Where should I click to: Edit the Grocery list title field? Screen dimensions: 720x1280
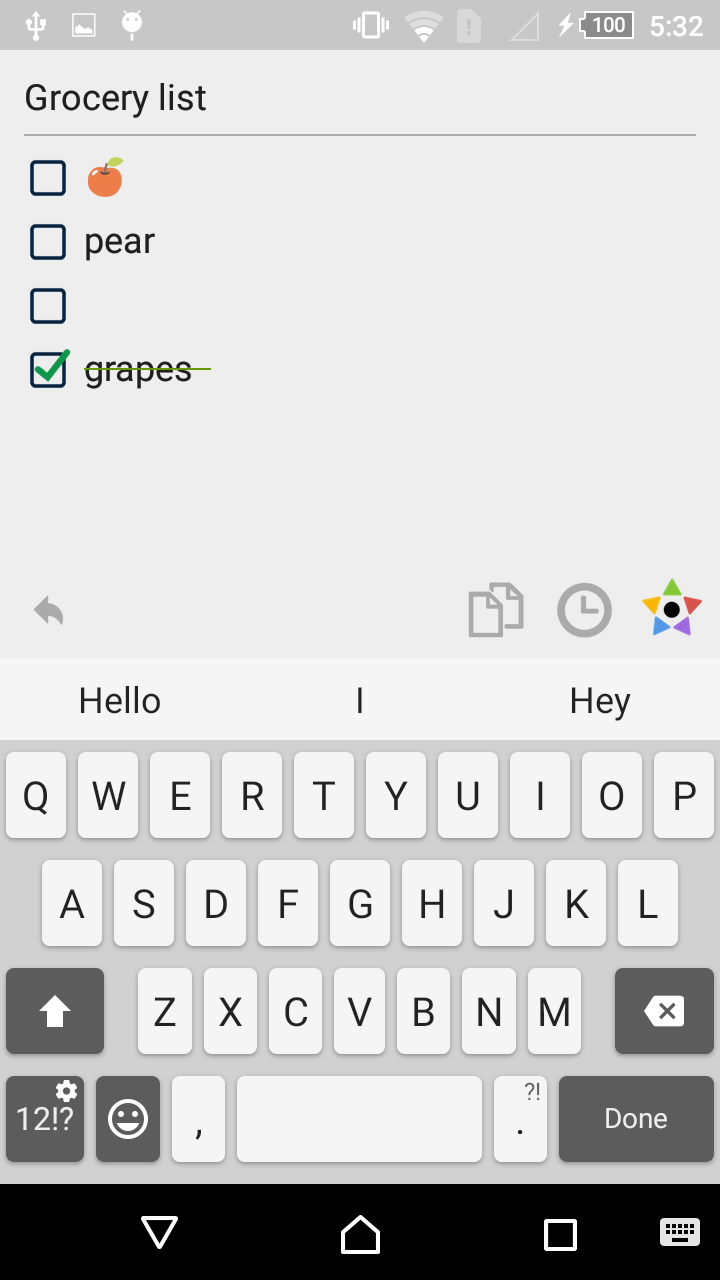click(x=359, y=98)
